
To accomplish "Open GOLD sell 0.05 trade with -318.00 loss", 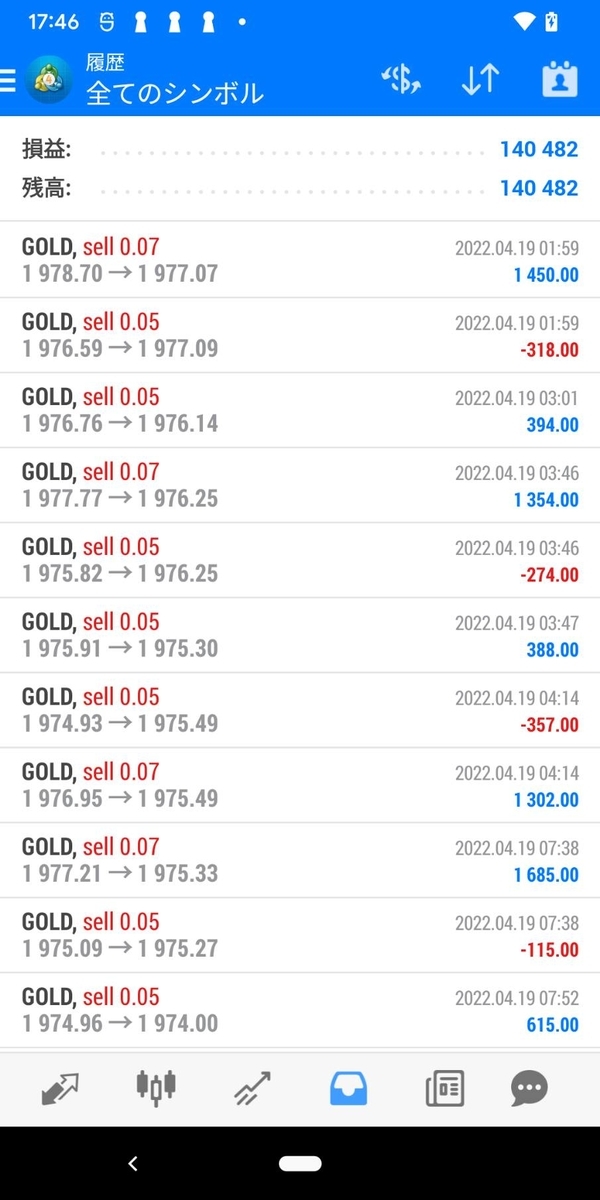I will pos(300,335).
